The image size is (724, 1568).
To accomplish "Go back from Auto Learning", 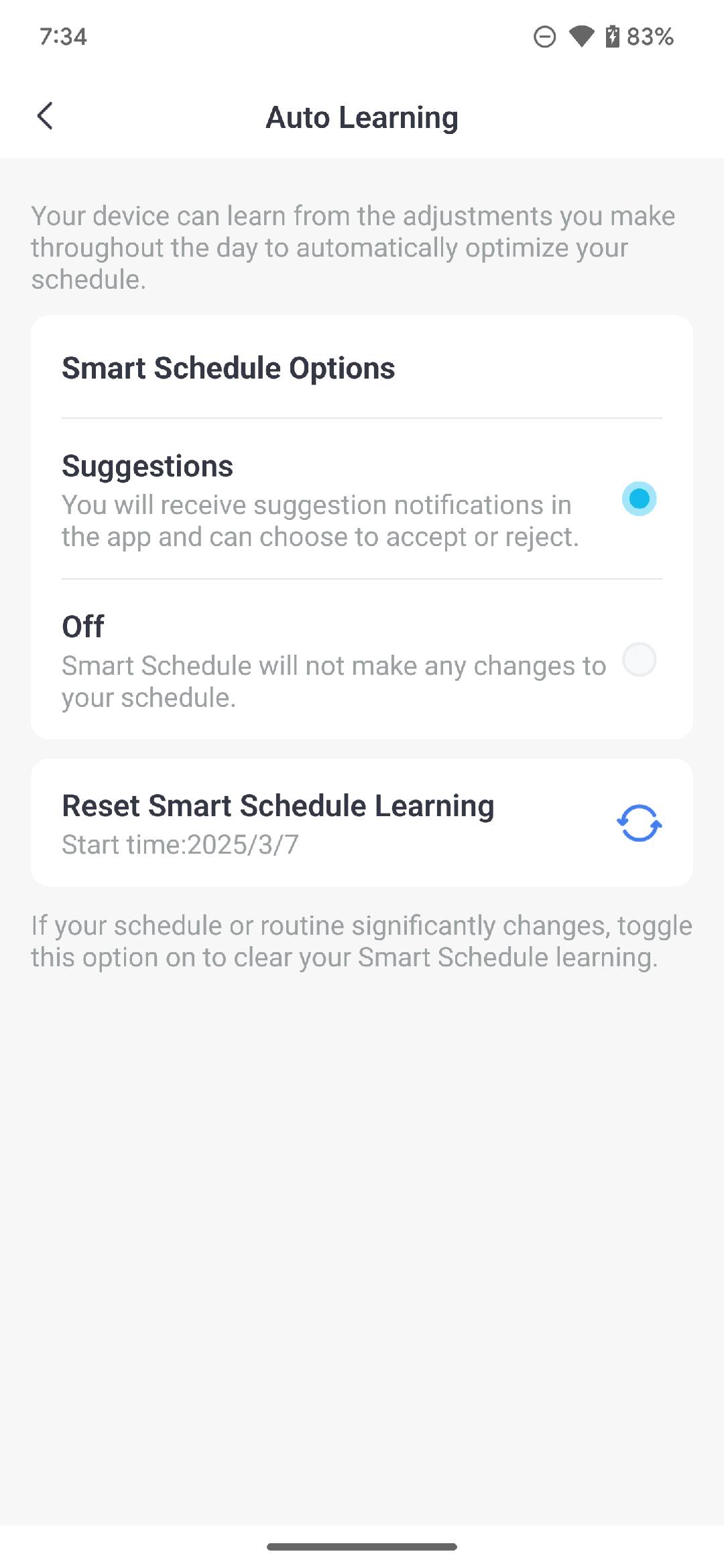I will tap(45, 117).
